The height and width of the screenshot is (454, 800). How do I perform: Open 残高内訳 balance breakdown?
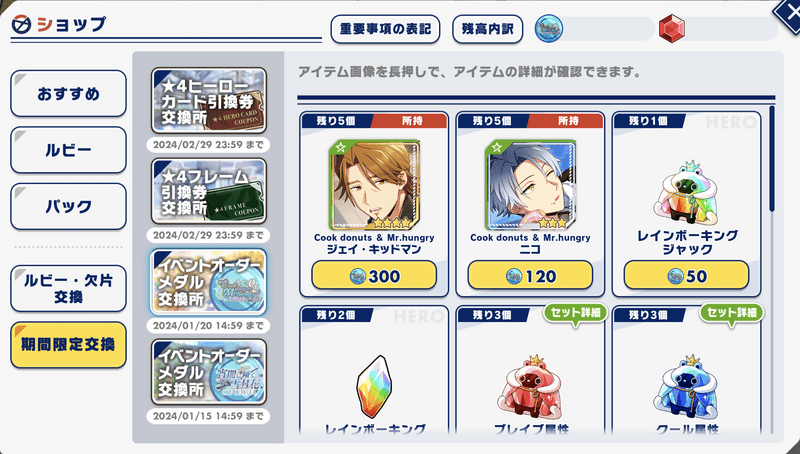tap(487, 29)
